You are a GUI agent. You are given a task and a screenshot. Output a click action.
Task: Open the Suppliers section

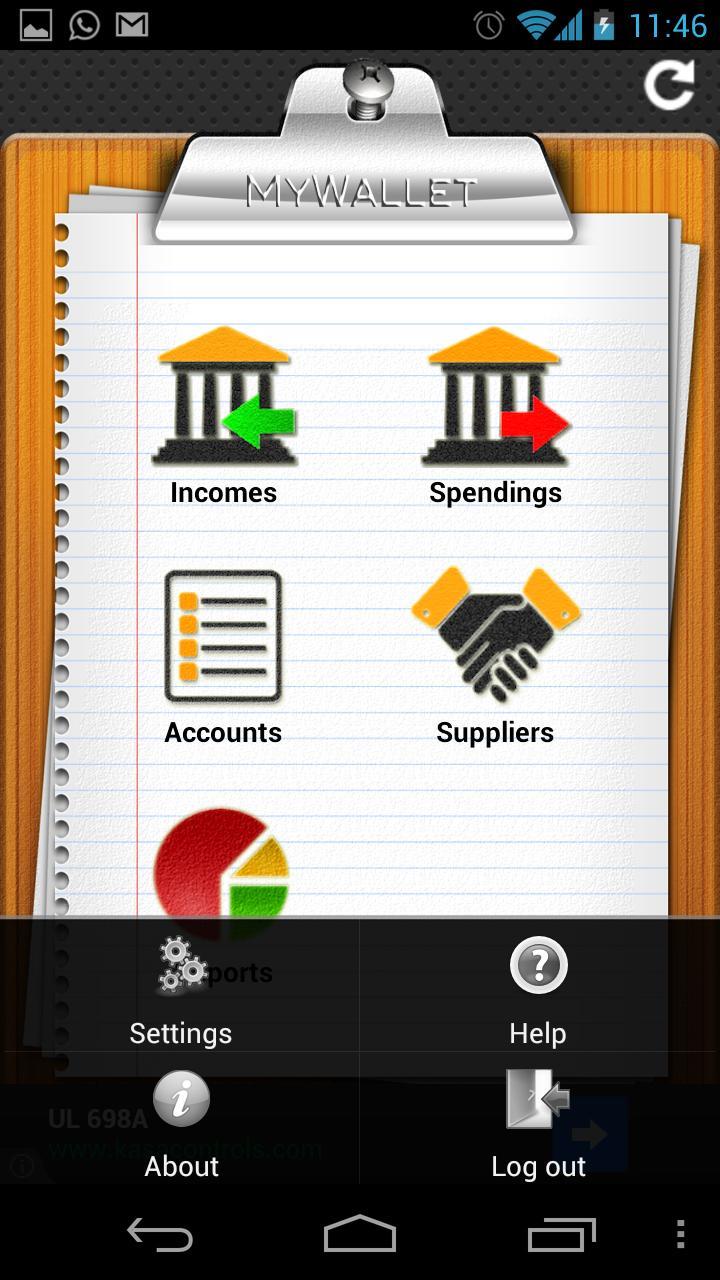pyautogui.click(x=495, y=655)
